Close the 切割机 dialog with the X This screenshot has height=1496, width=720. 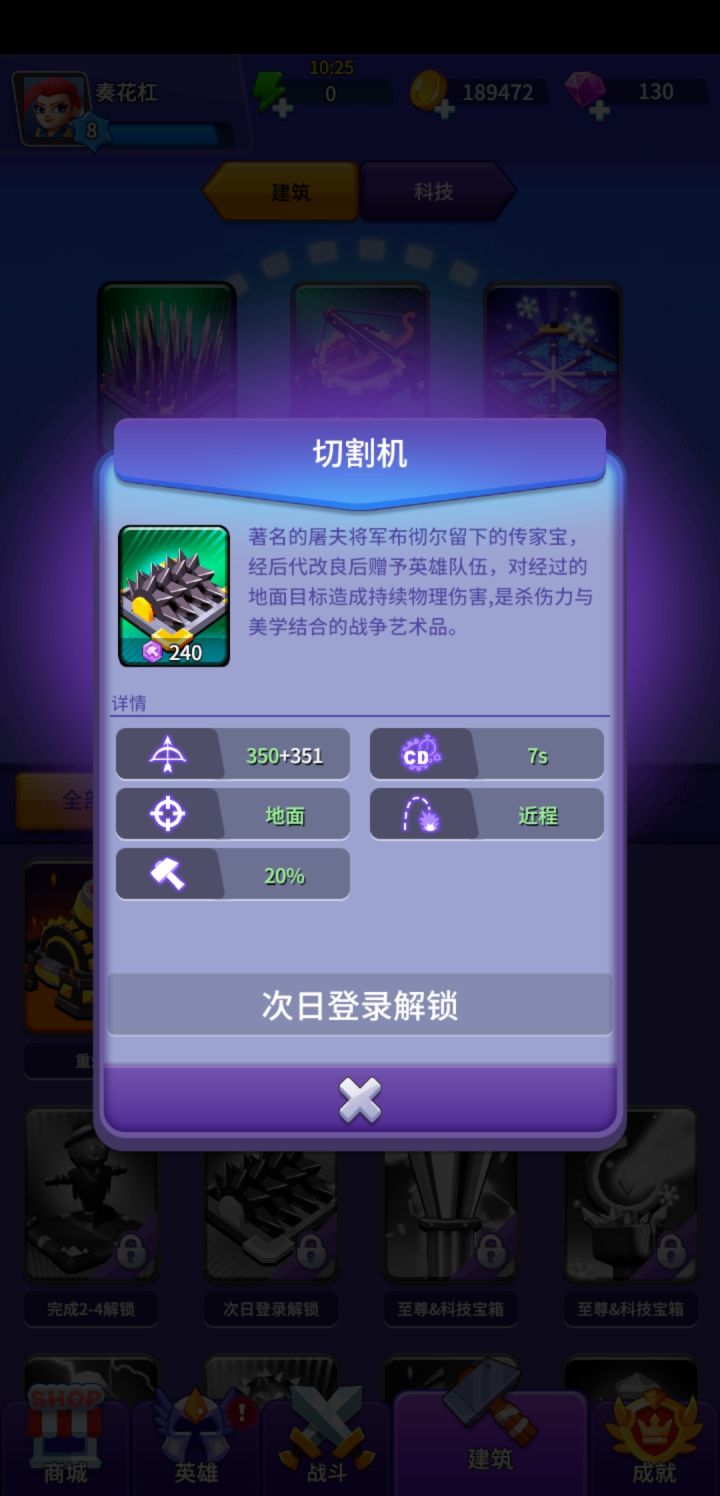359,1101
